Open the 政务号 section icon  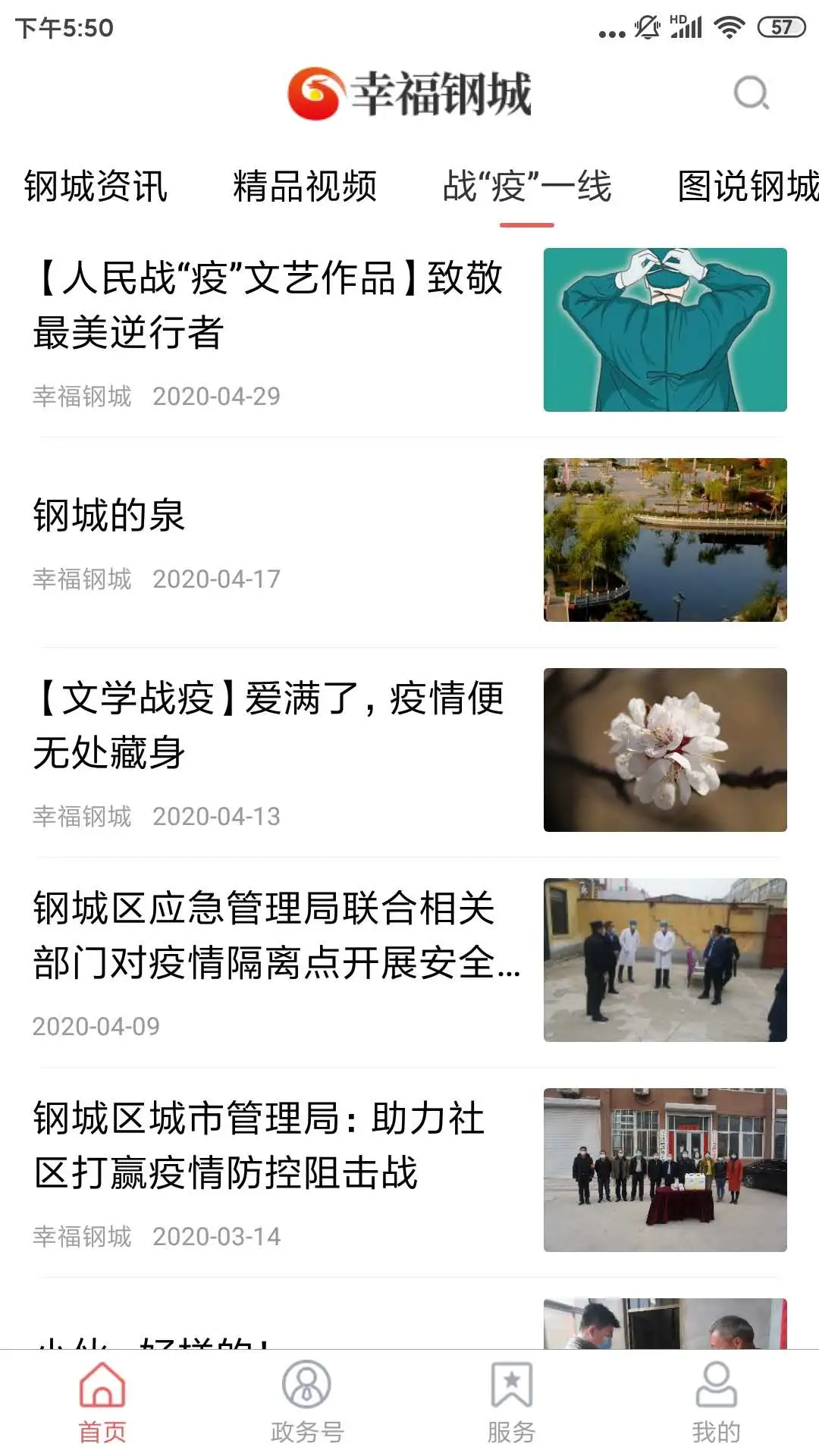[x=307, y=1392]
